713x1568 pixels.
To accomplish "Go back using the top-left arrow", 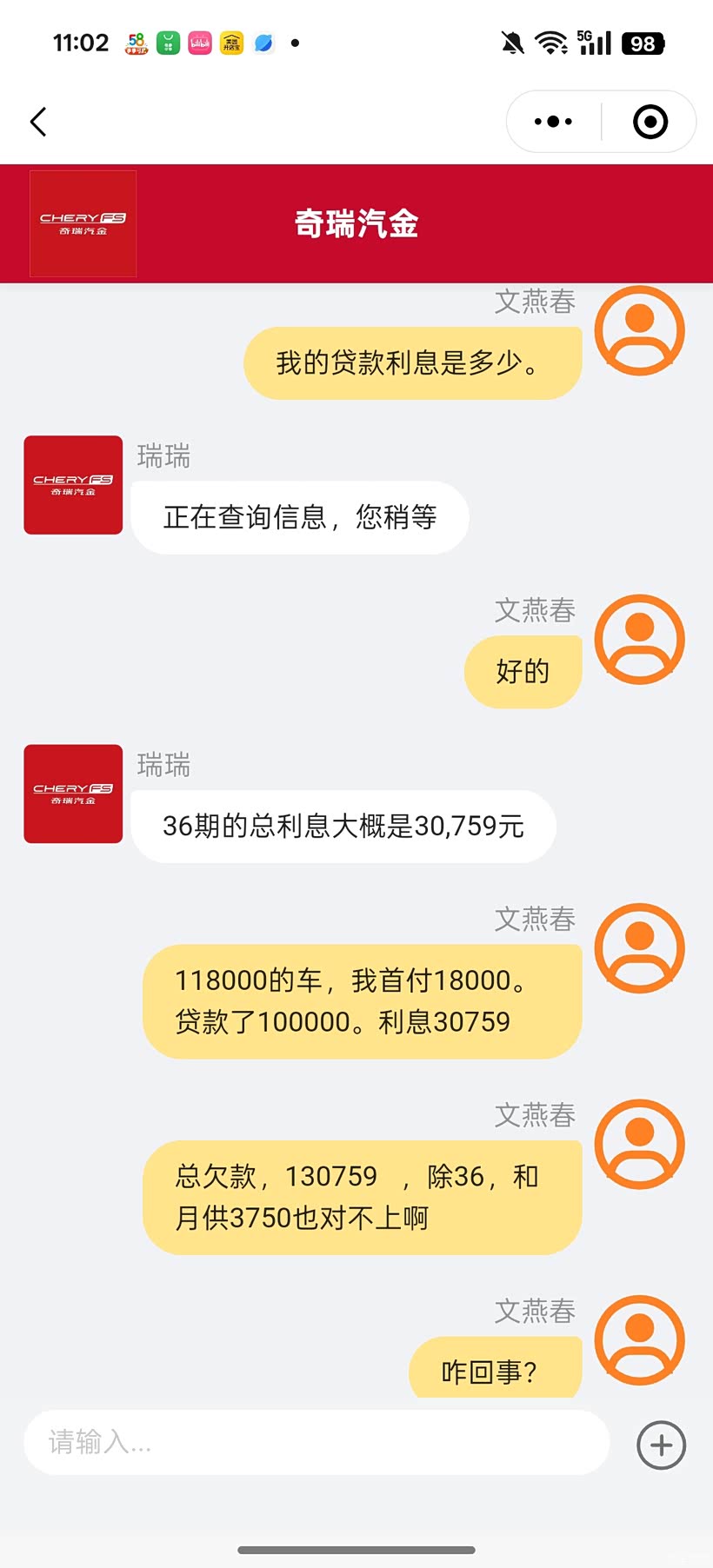I will 38,122.
